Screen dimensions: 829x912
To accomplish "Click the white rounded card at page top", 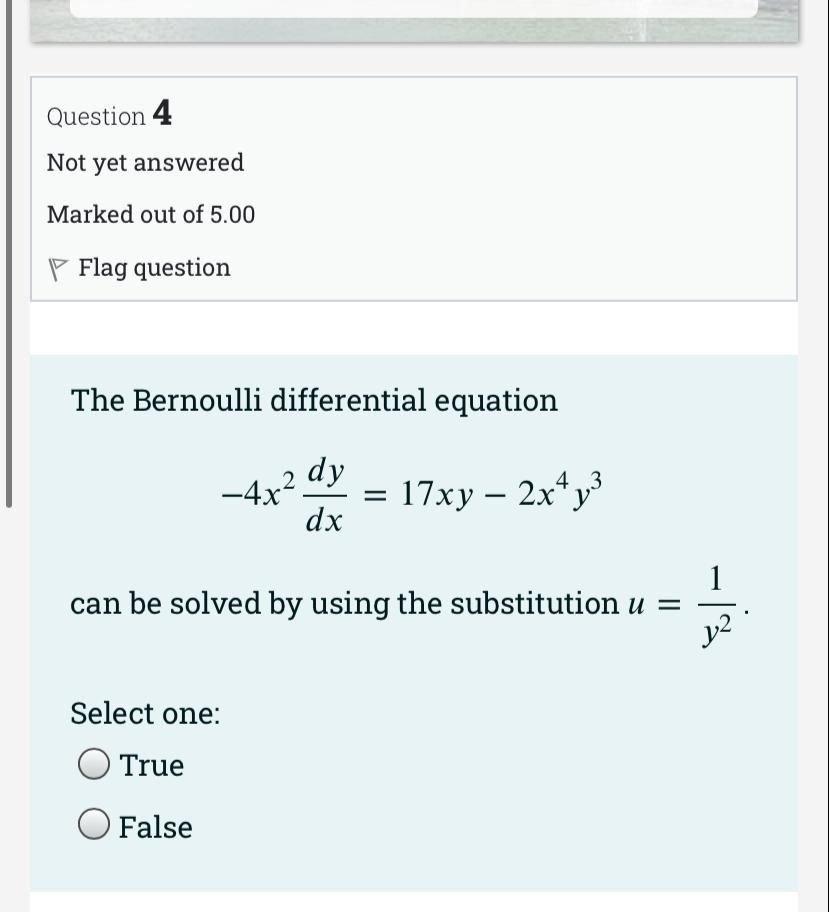I will pos(414,8).
